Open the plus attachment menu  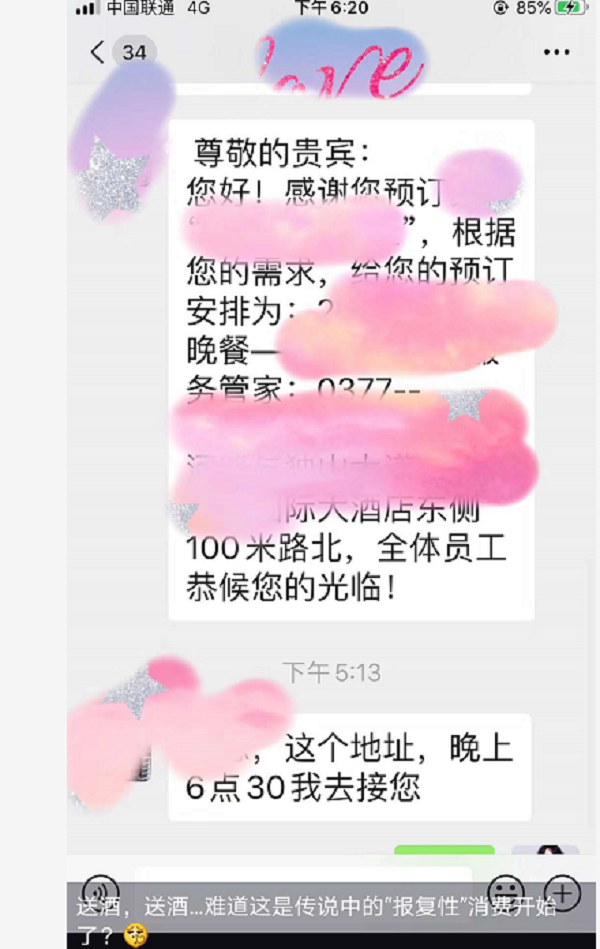click(x=562, y=890)
